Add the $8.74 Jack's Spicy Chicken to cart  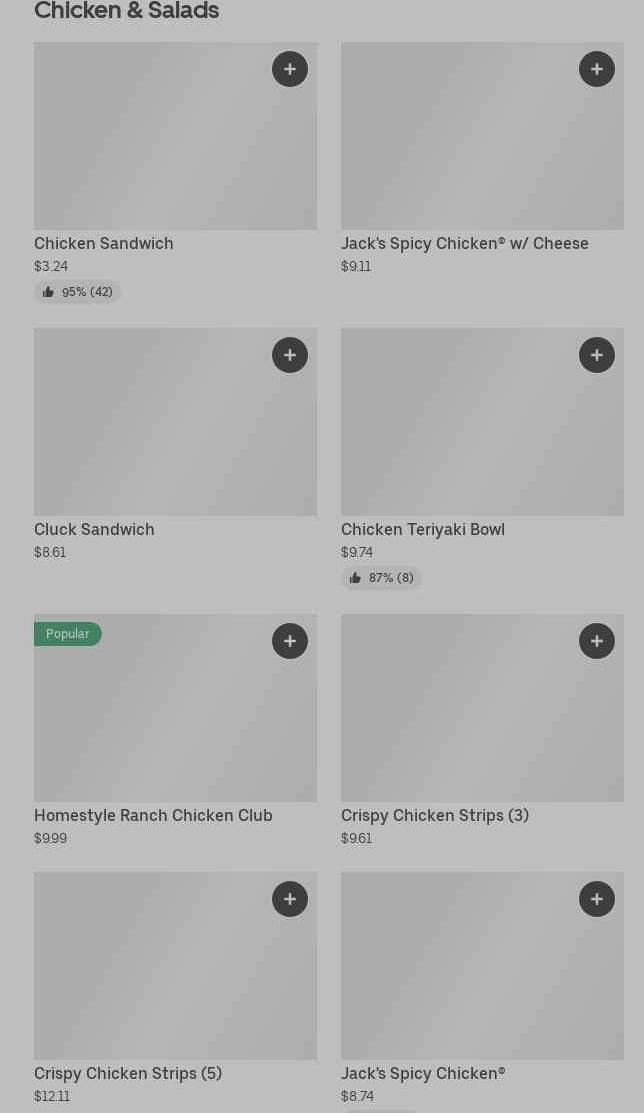(597, 899)
